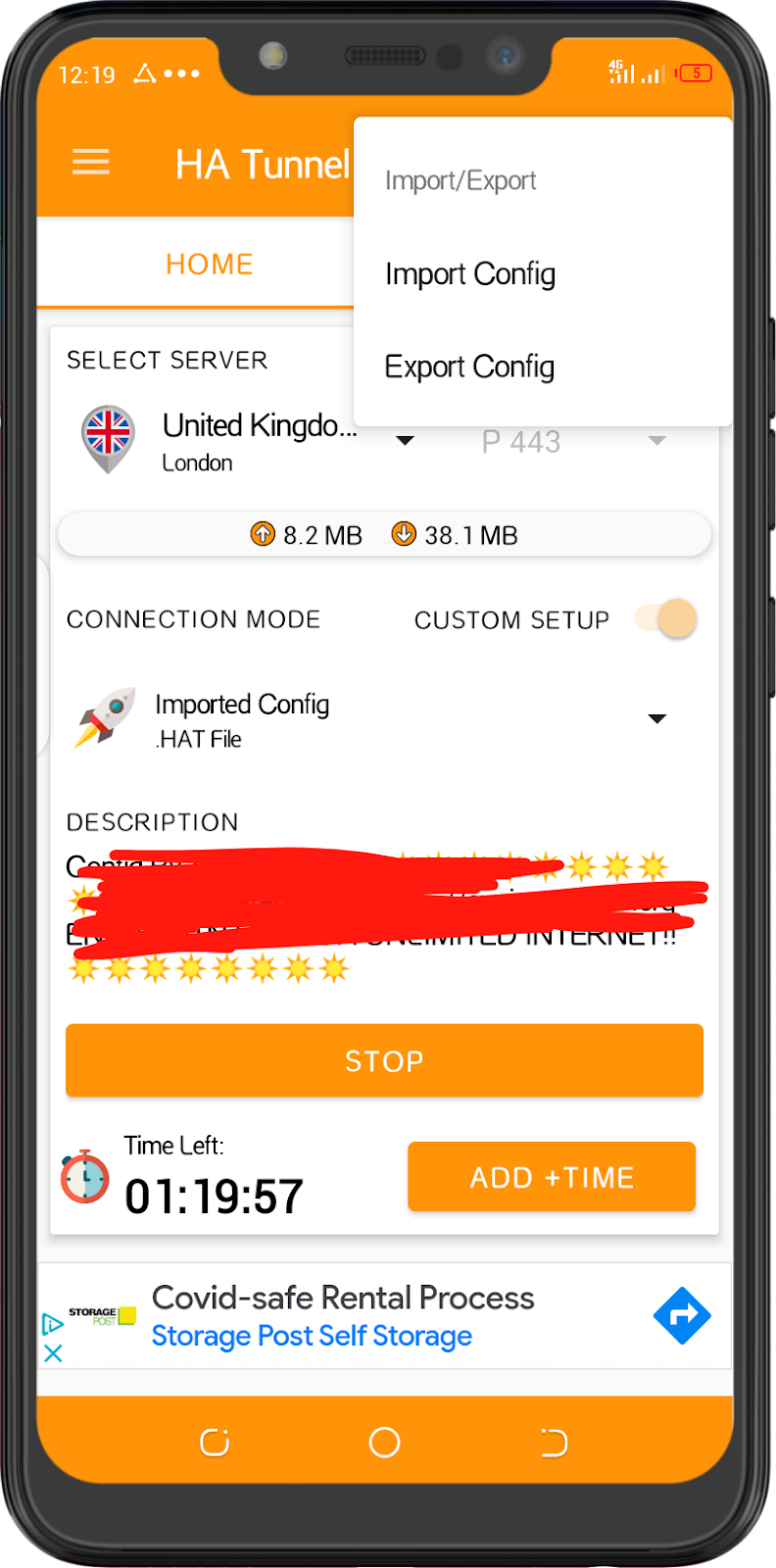This screenshot has width=776, height=1568.
Task: Tap the system home button
Action: tap(384, 1443)
